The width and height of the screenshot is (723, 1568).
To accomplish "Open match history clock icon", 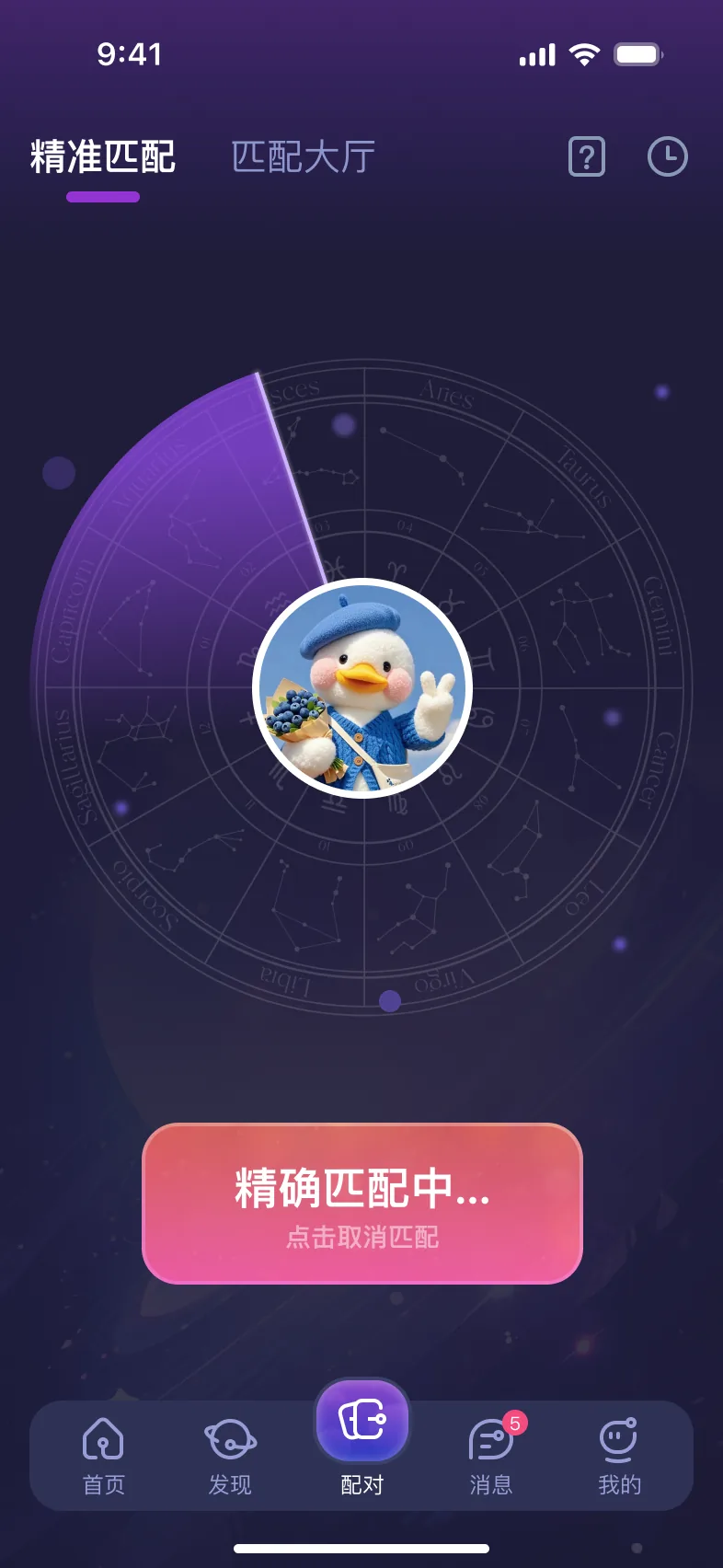I will click(668, 156).
